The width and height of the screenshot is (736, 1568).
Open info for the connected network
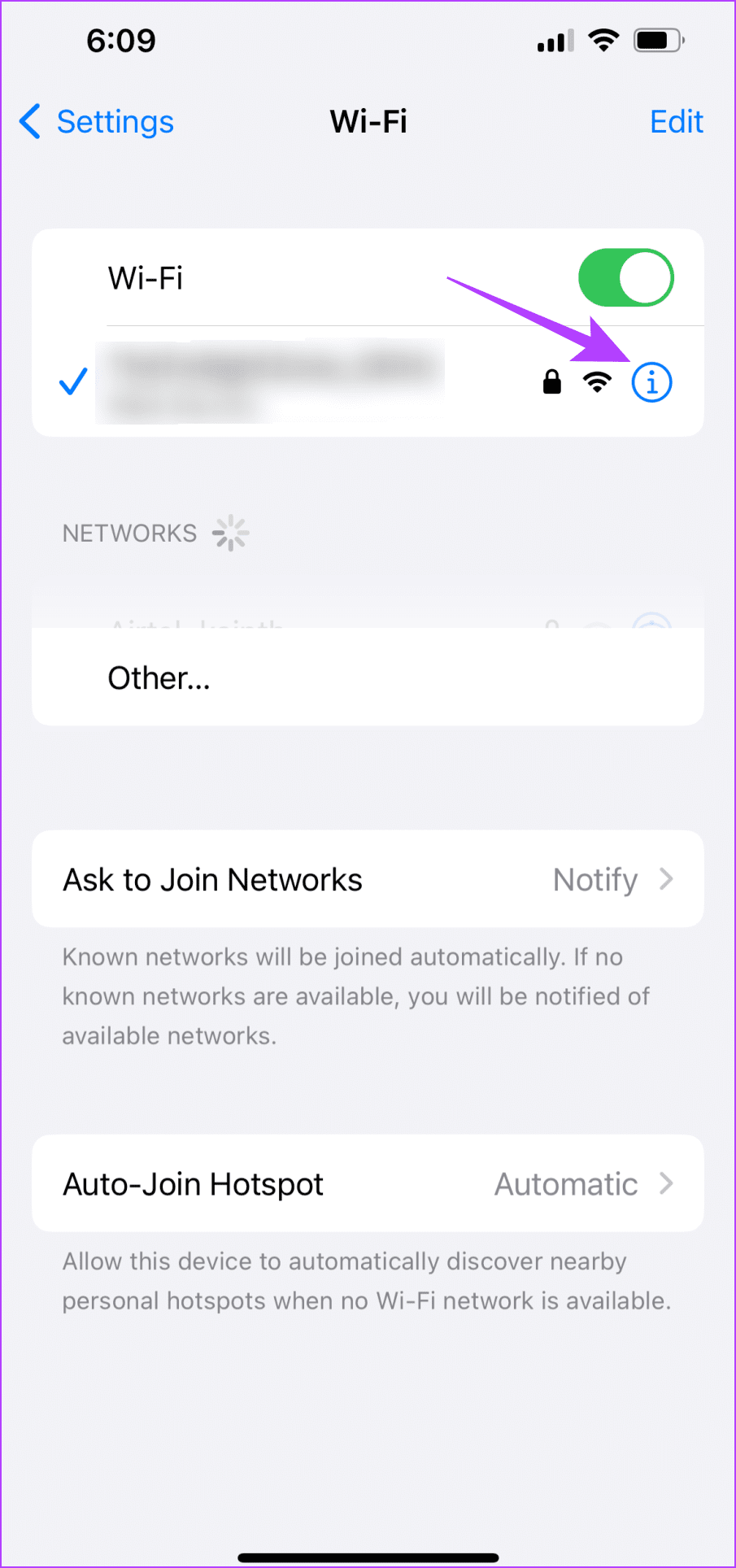(651, 382)
